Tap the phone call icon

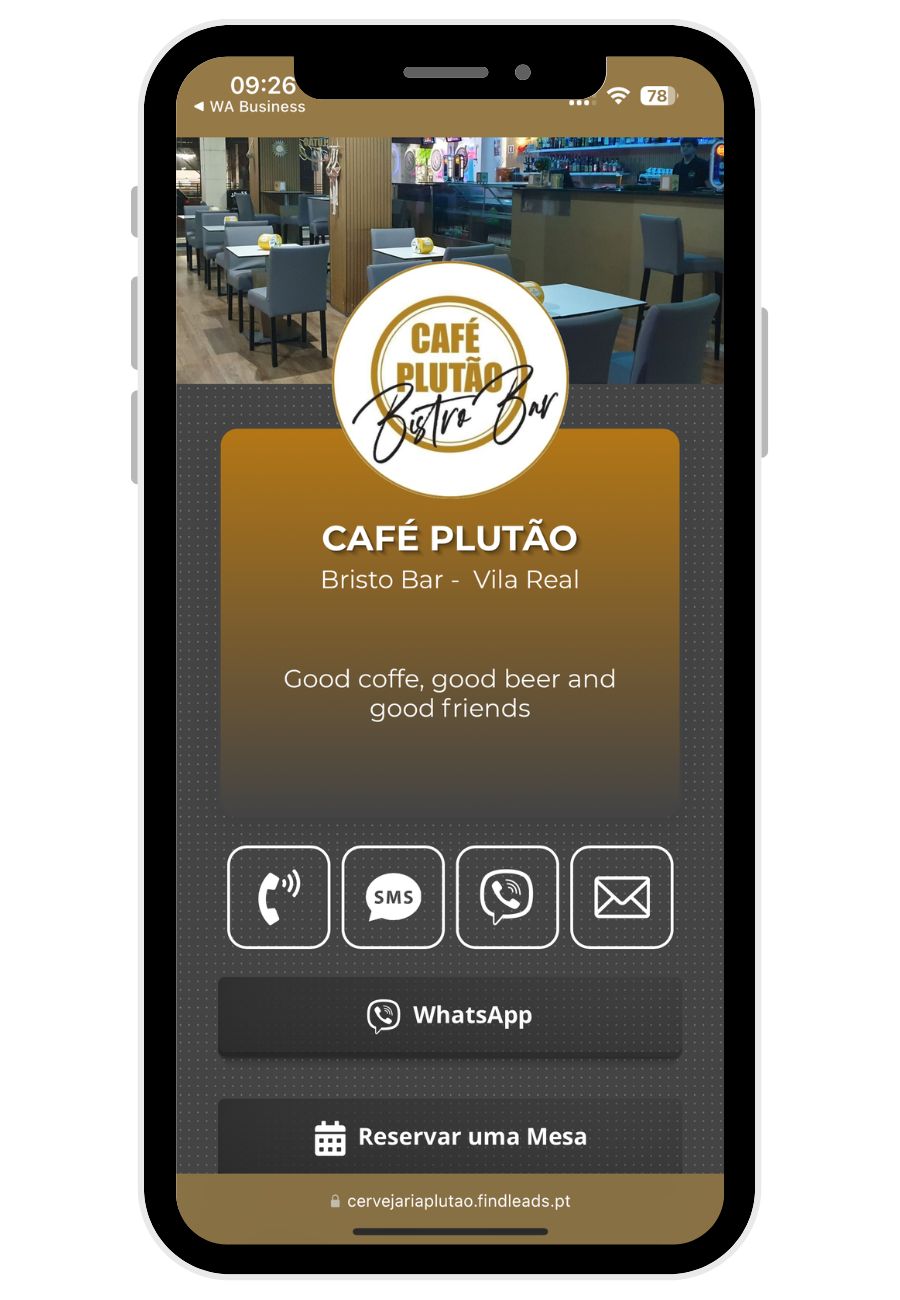pos(278,897)
